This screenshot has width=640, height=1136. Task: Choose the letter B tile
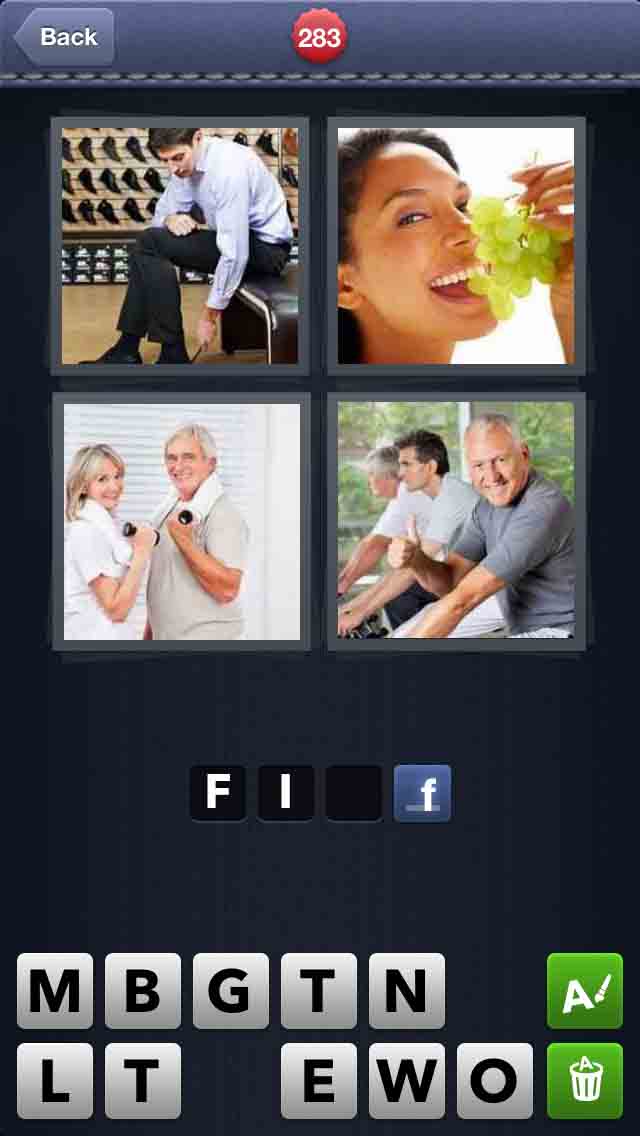[x=143, y=991]
